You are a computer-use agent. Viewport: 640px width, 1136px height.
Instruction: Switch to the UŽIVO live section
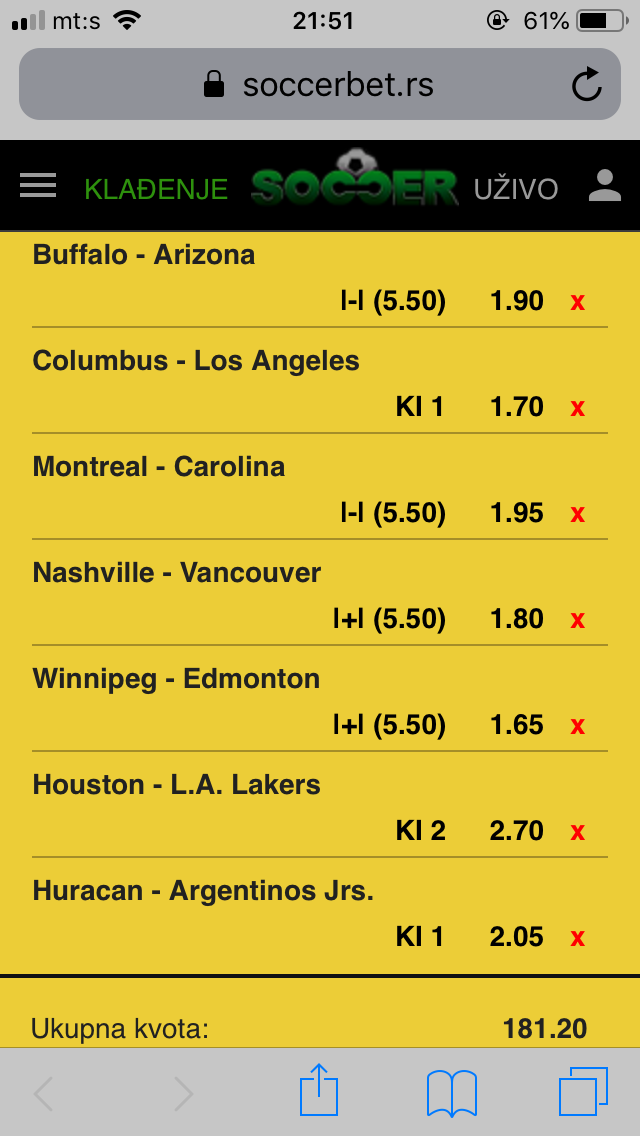[x=515, y=189]
